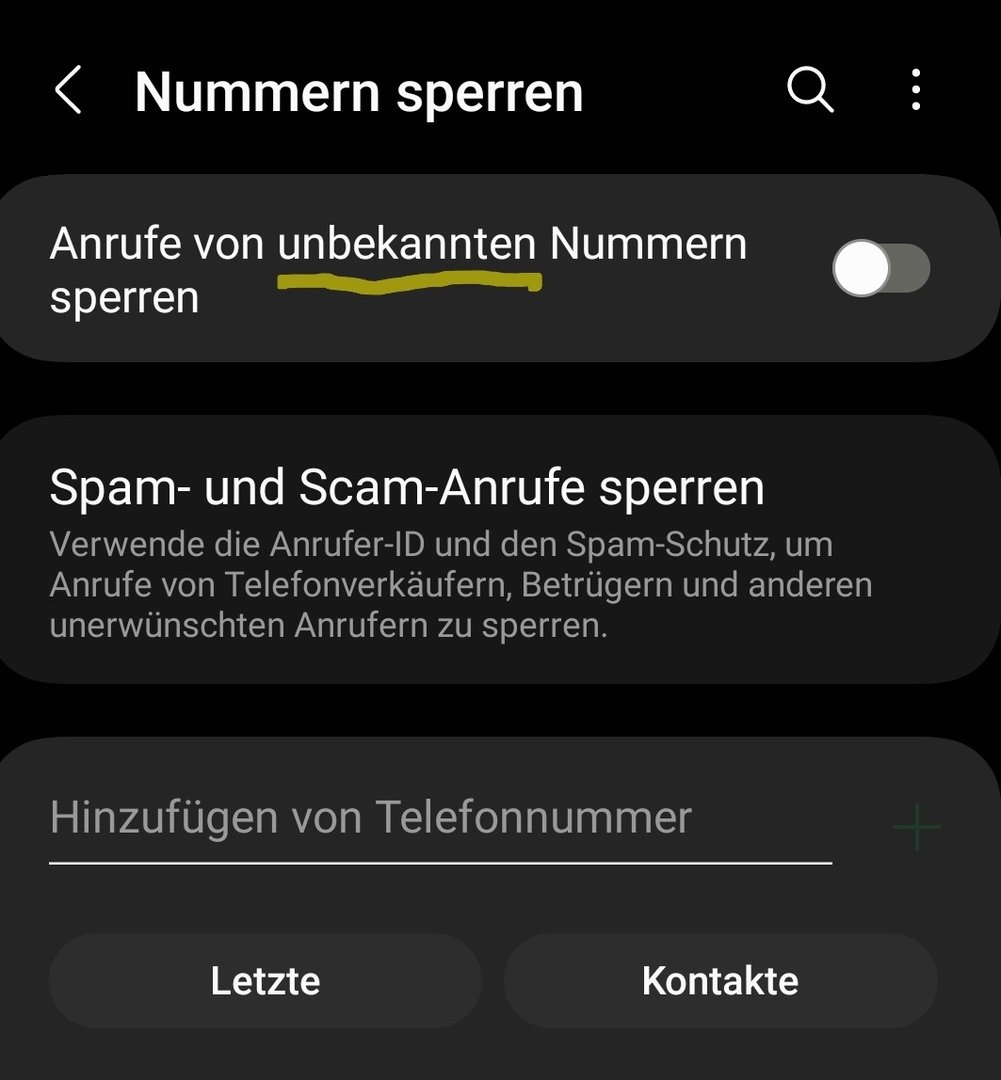Tap the plus icon to add number
1001x1080 pixels.
(917, 828)
